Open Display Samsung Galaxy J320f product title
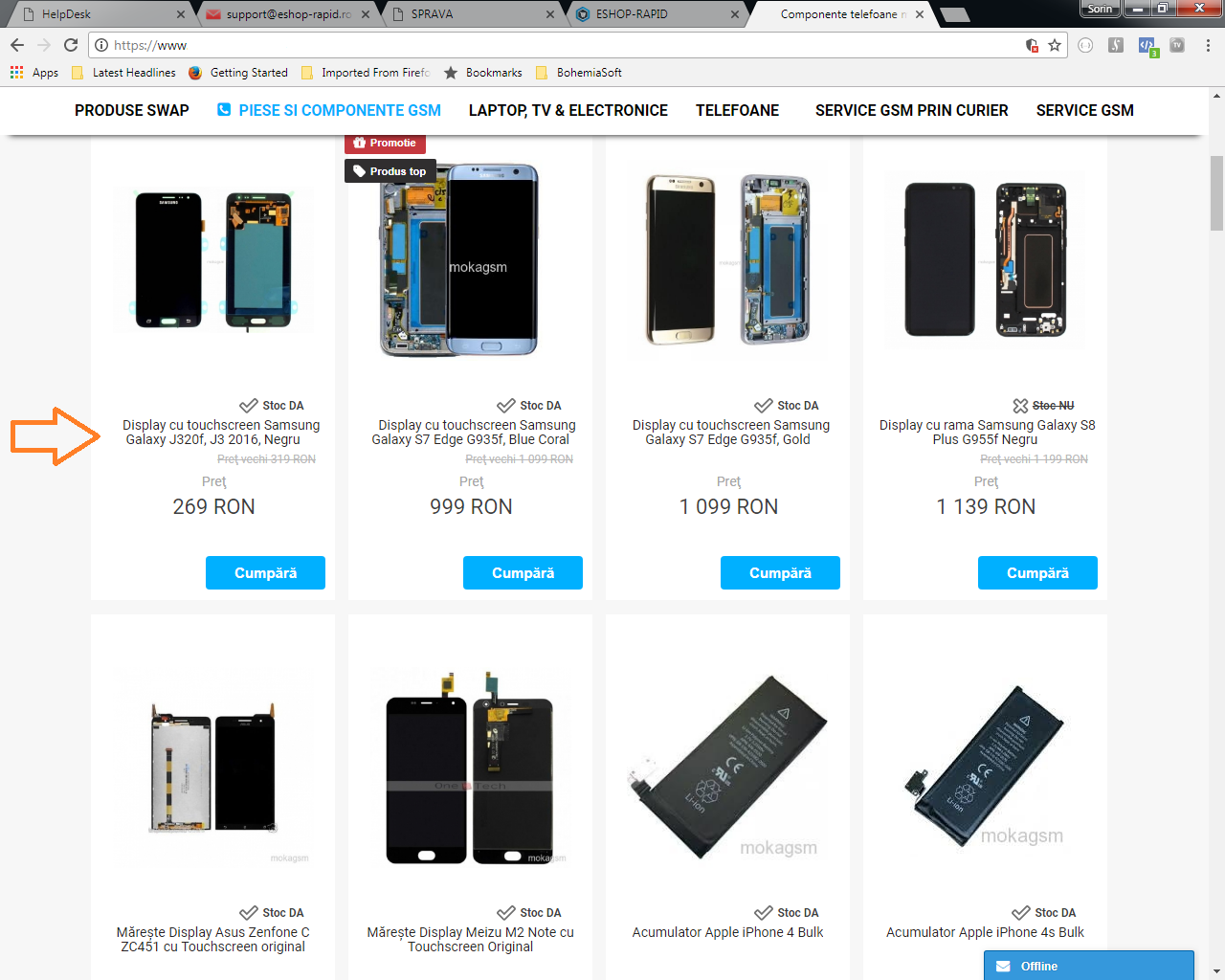 [x=221, y=433]
